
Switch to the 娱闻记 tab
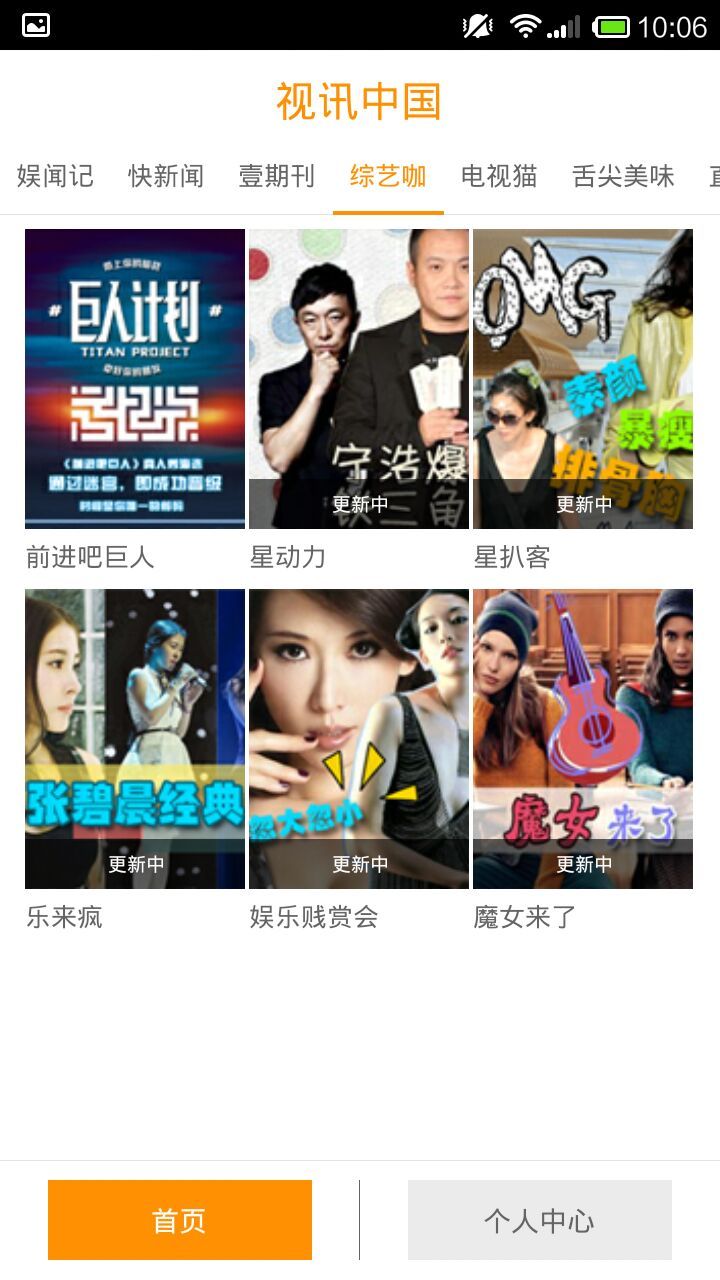pos(55,177)
